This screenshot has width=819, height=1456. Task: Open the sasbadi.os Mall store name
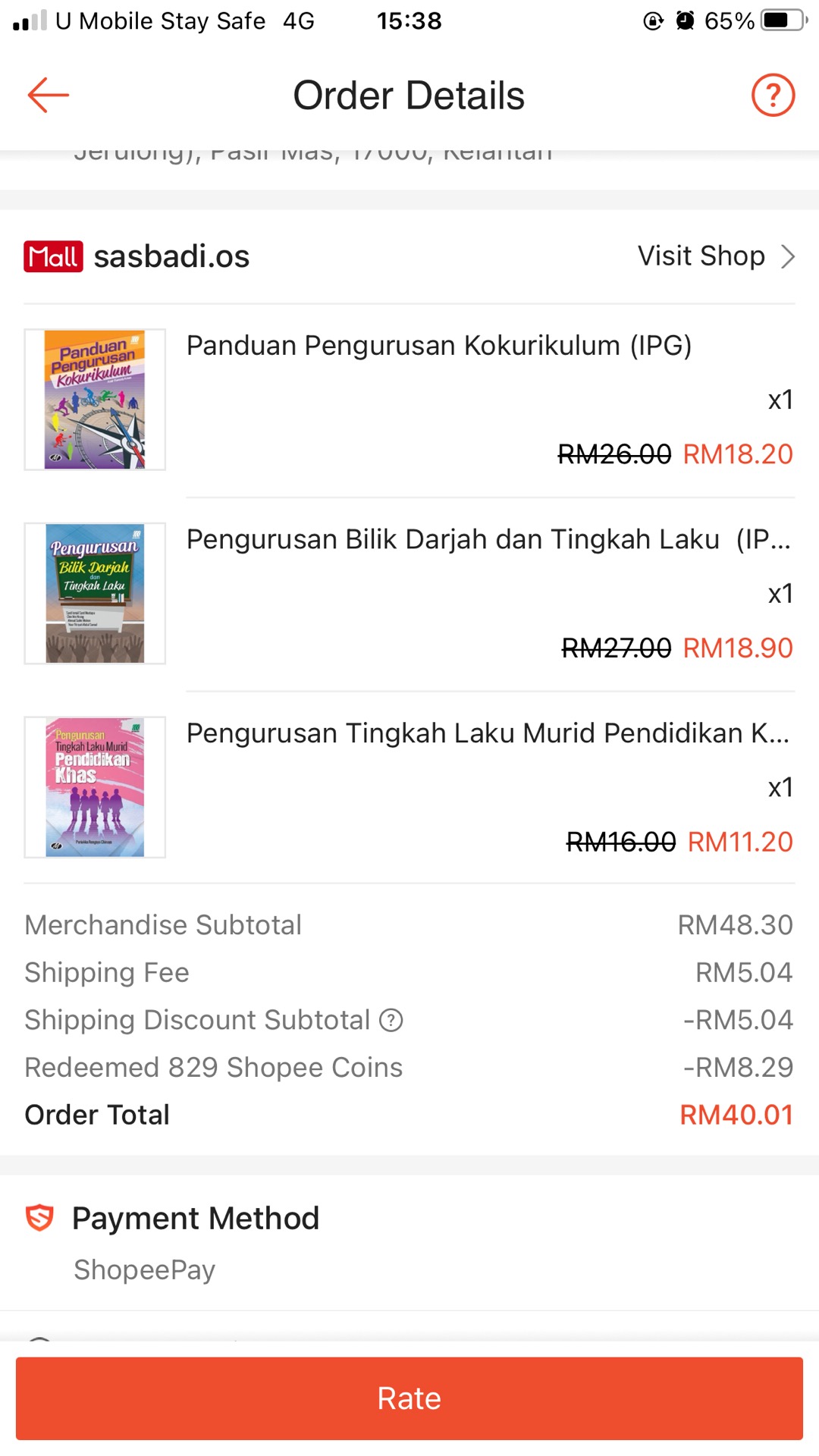[171, 256]
